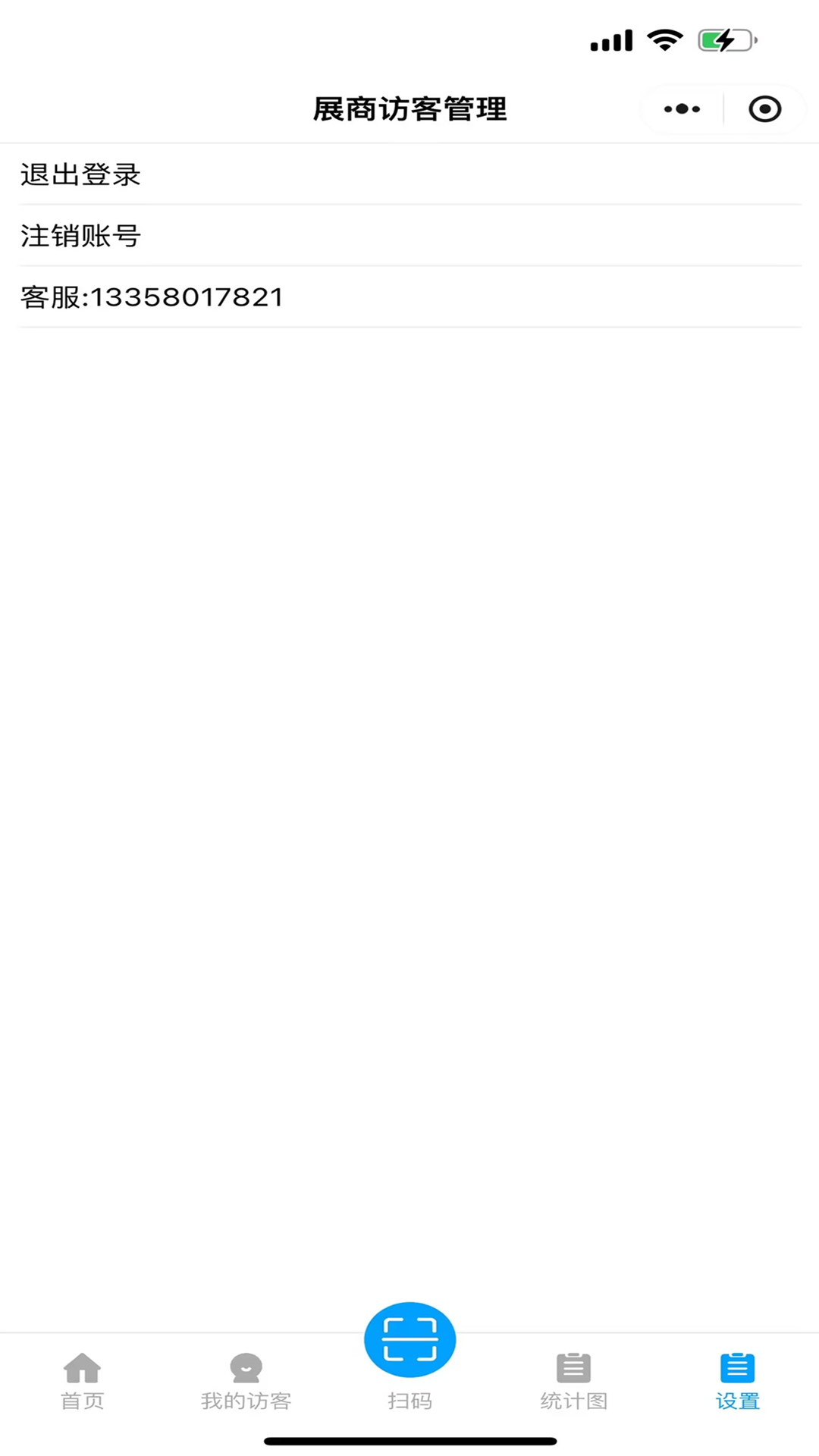Open the 统计图 tab
Image resolution: width=819 pixels, height=1456 pixels.
click(x=573, y=1382)
